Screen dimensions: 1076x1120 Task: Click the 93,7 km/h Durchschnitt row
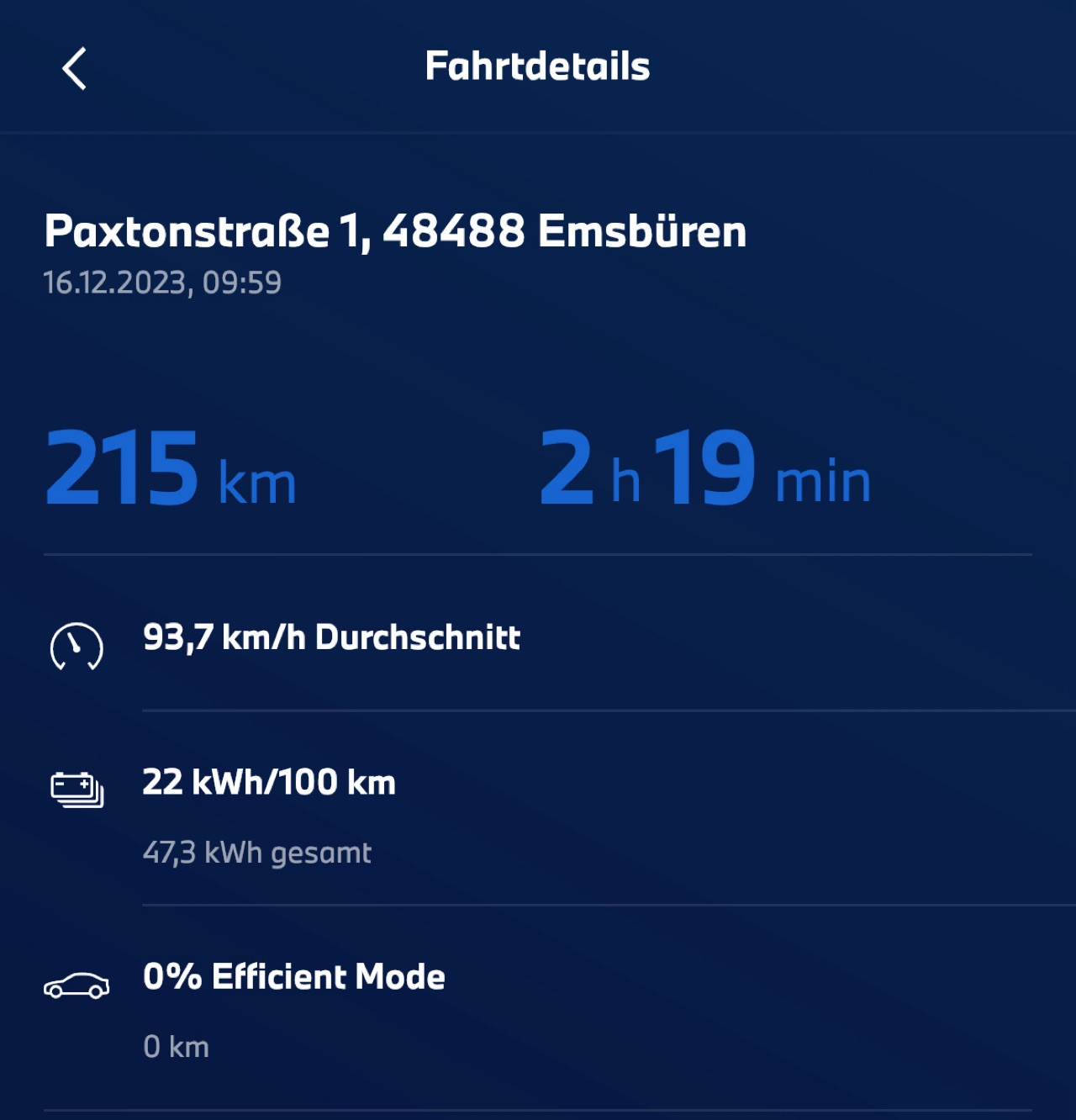click(x=331, y=639)
